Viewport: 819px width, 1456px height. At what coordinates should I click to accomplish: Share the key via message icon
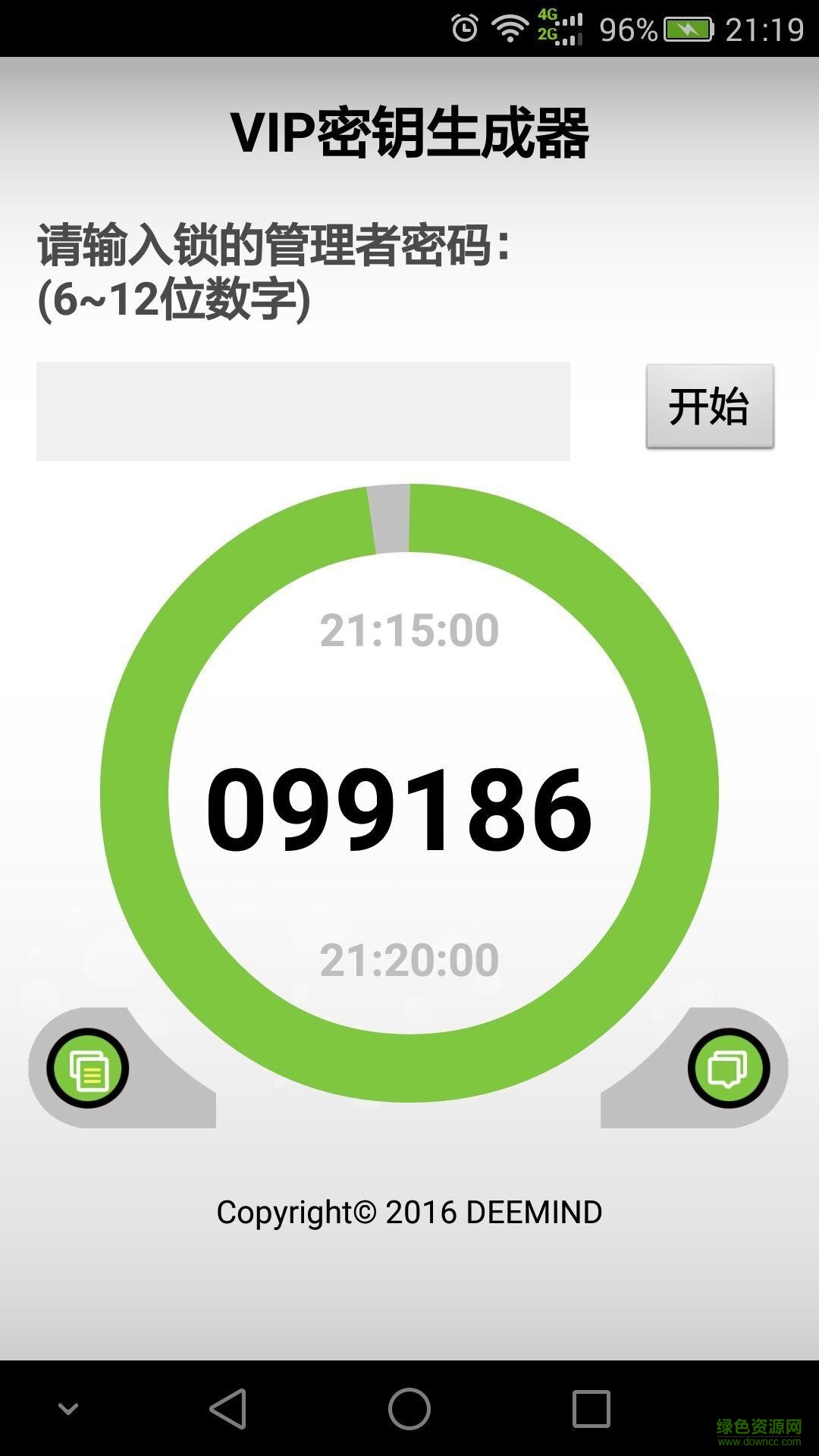[x=728, y=1068]
